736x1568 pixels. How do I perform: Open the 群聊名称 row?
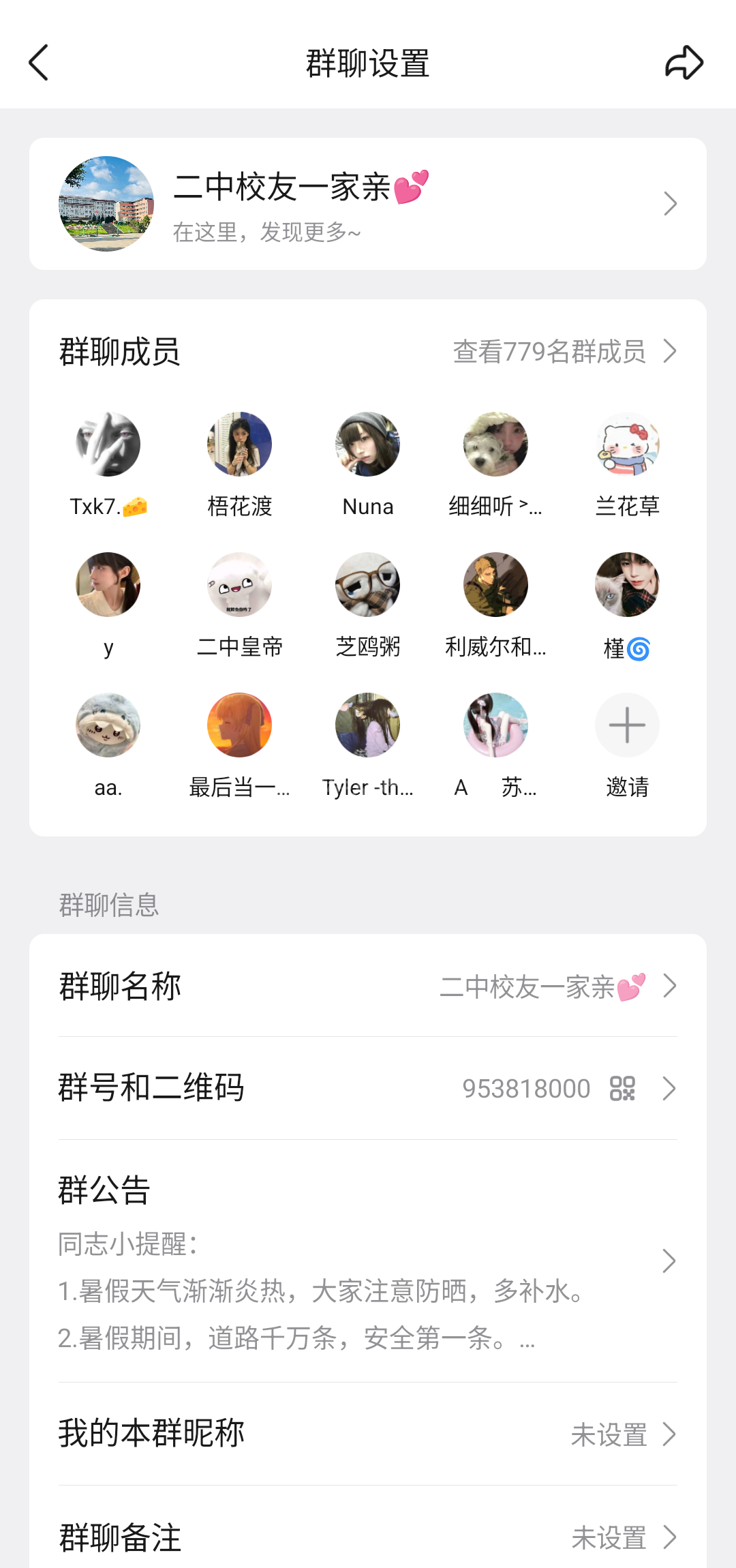(367, 986)
